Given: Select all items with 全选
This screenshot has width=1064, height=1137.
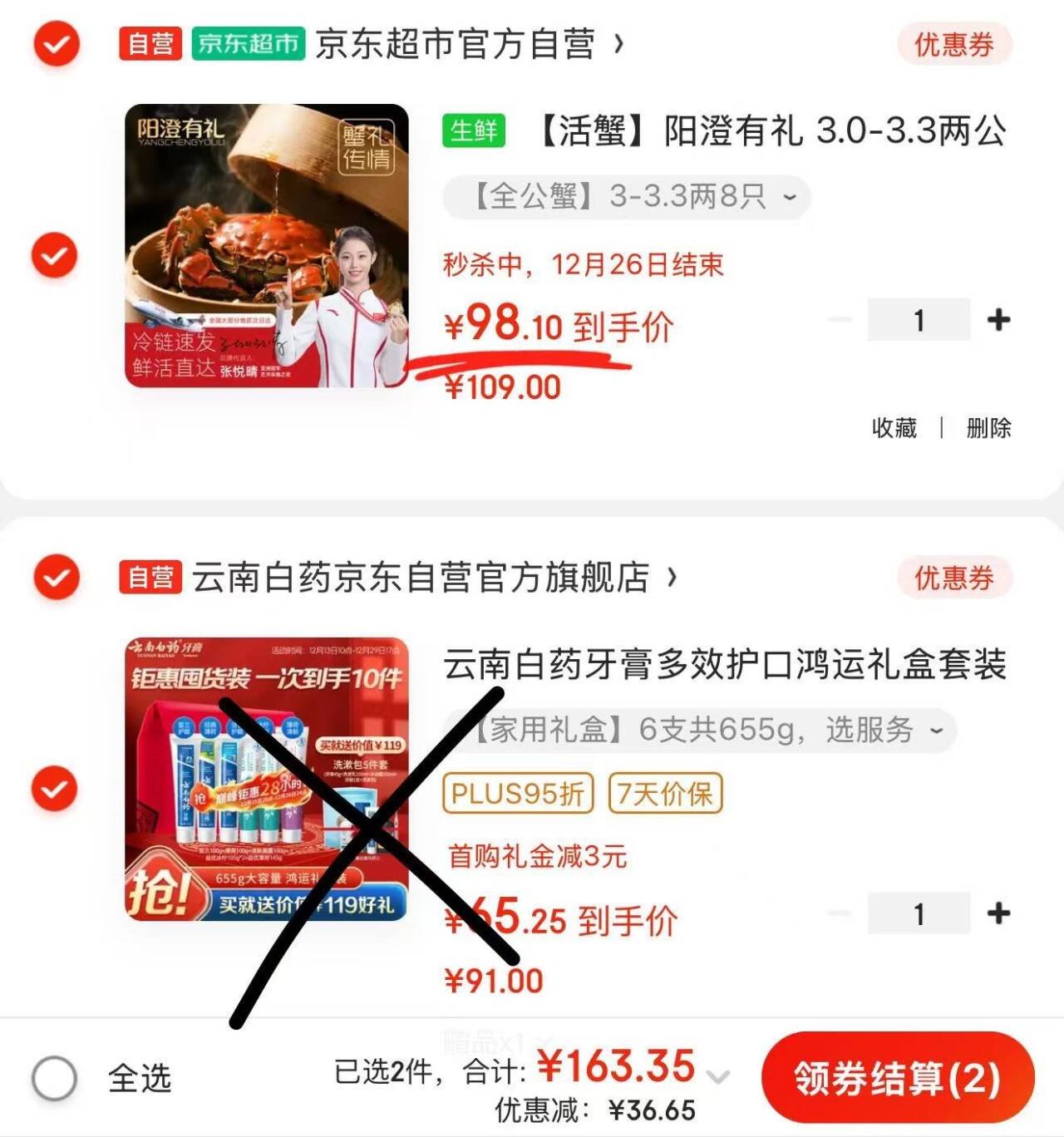Looking at the screenshot, I should click(55, 1078).
